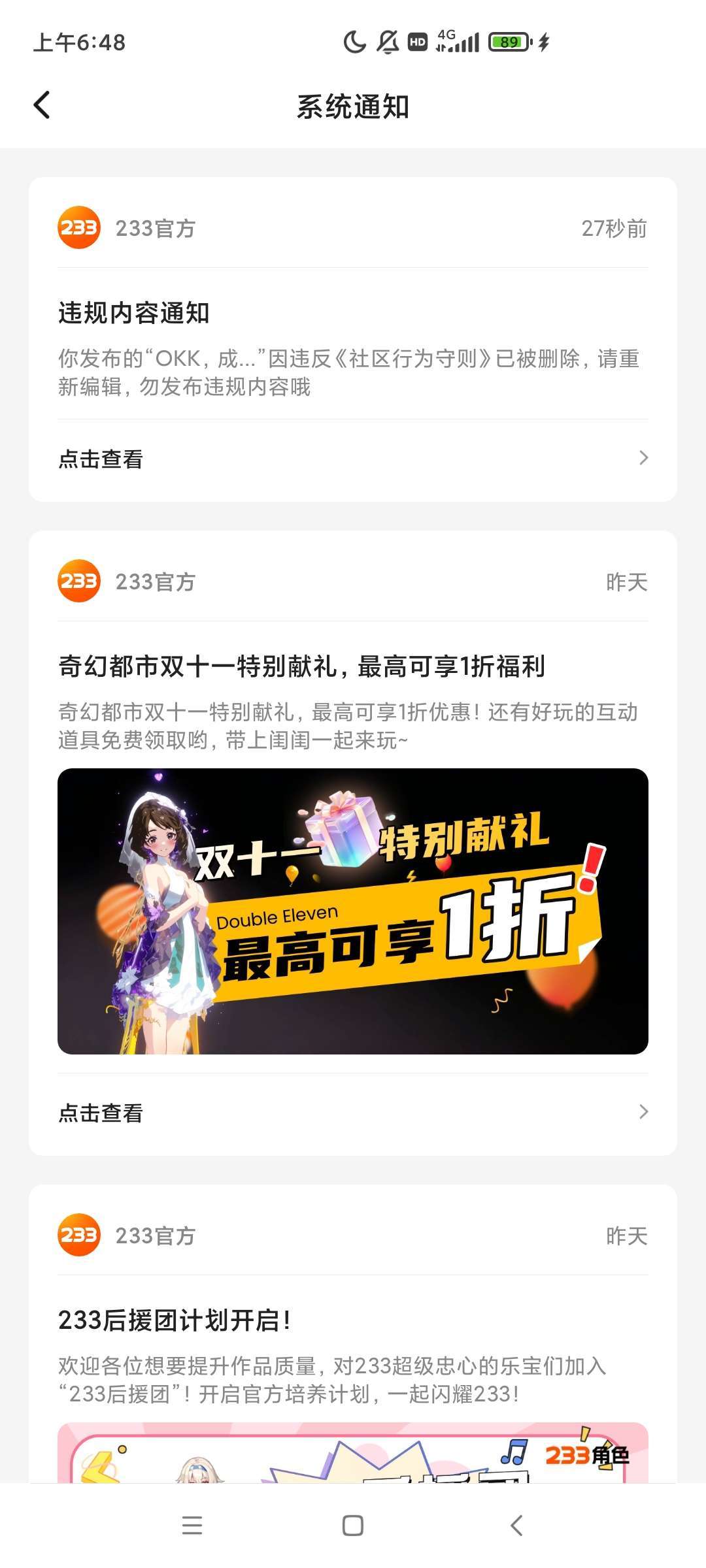Open 点击查看 under the 双十一 notice

[352, 1112]
